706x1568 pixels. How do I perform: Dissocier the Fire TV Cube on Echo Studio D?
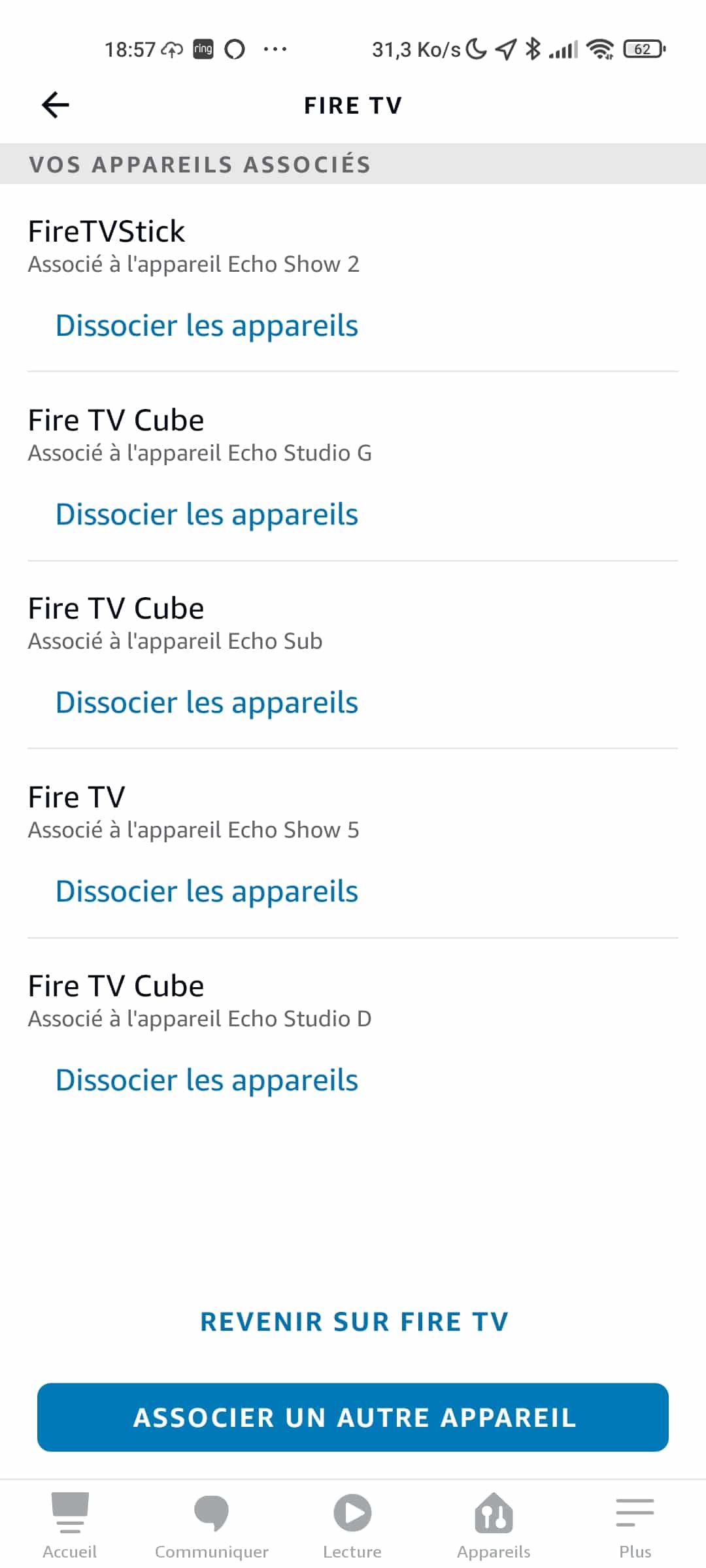click(207, 1080)
